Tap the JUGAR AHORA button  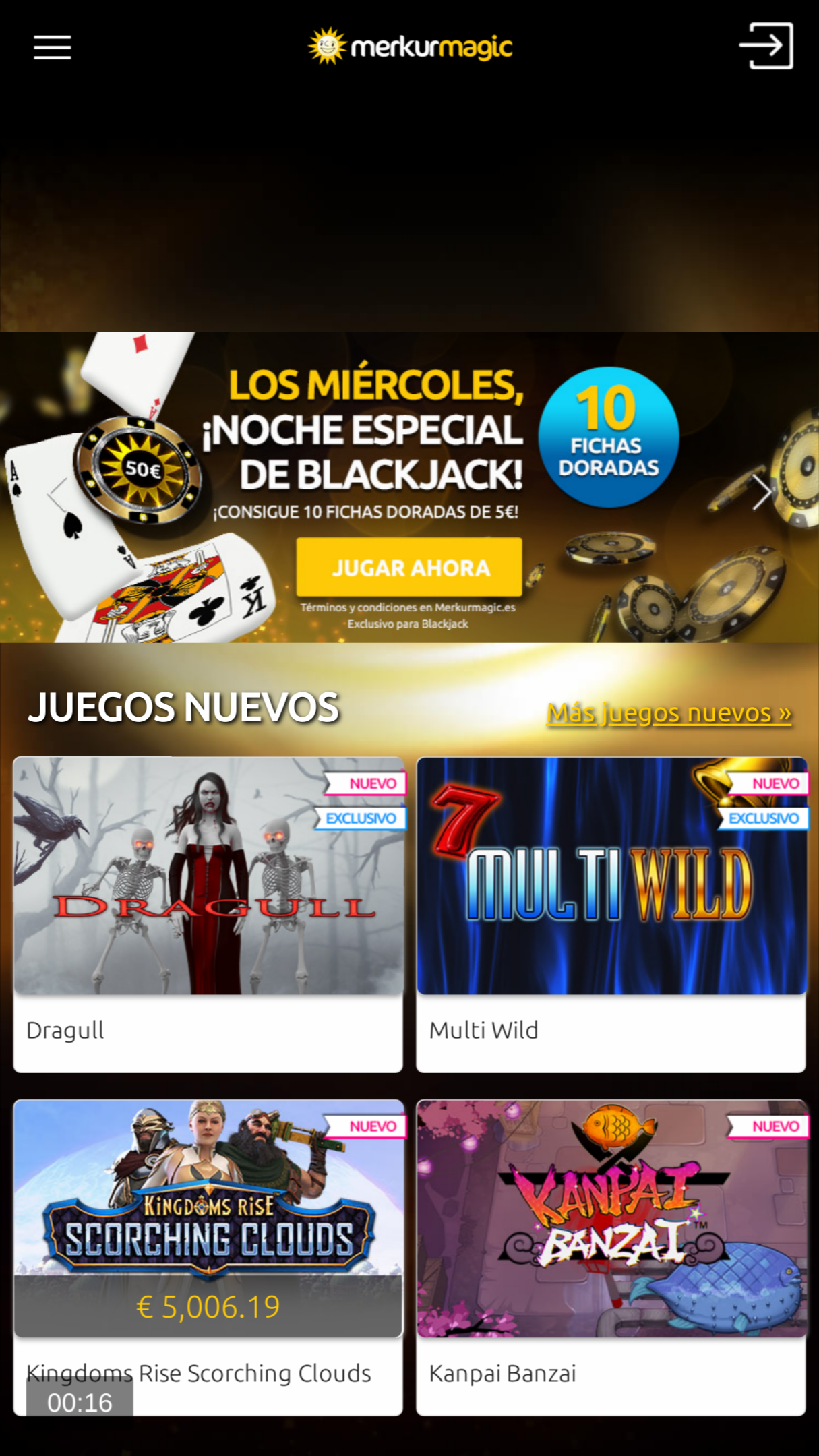click(409, 567)
